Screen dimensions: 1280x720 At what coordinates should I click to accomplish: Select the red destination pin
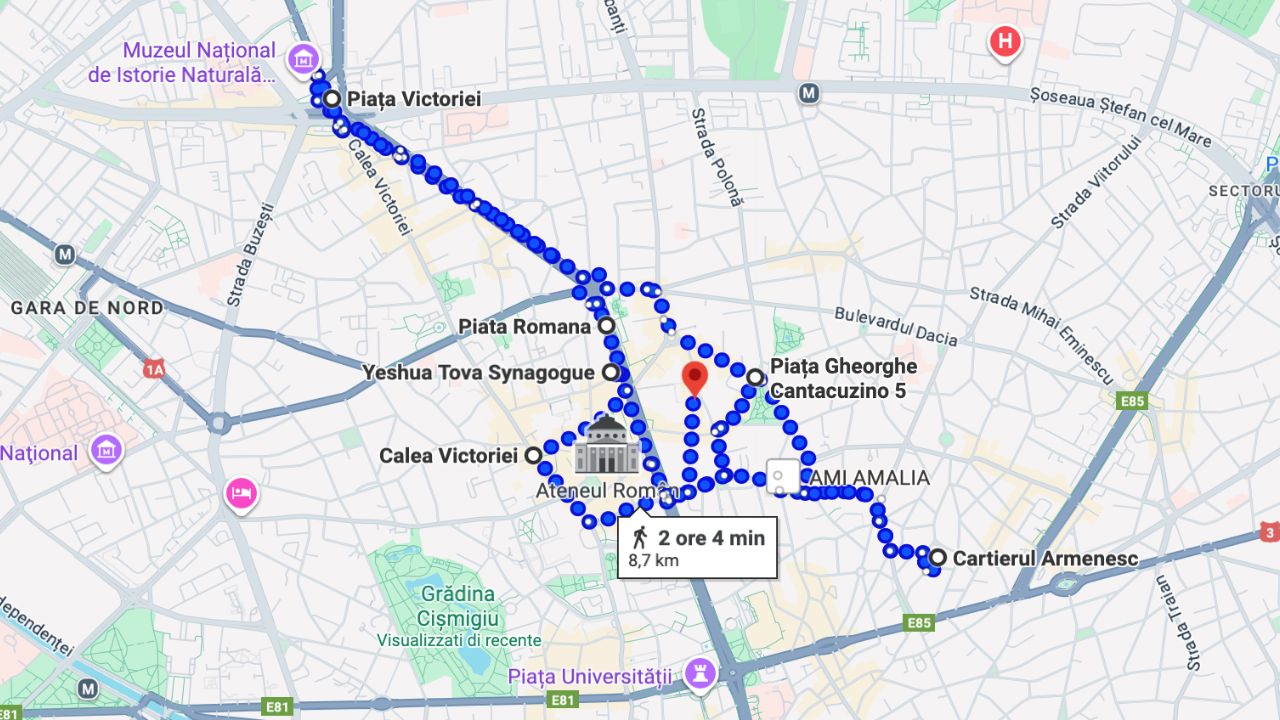point(694,380)
